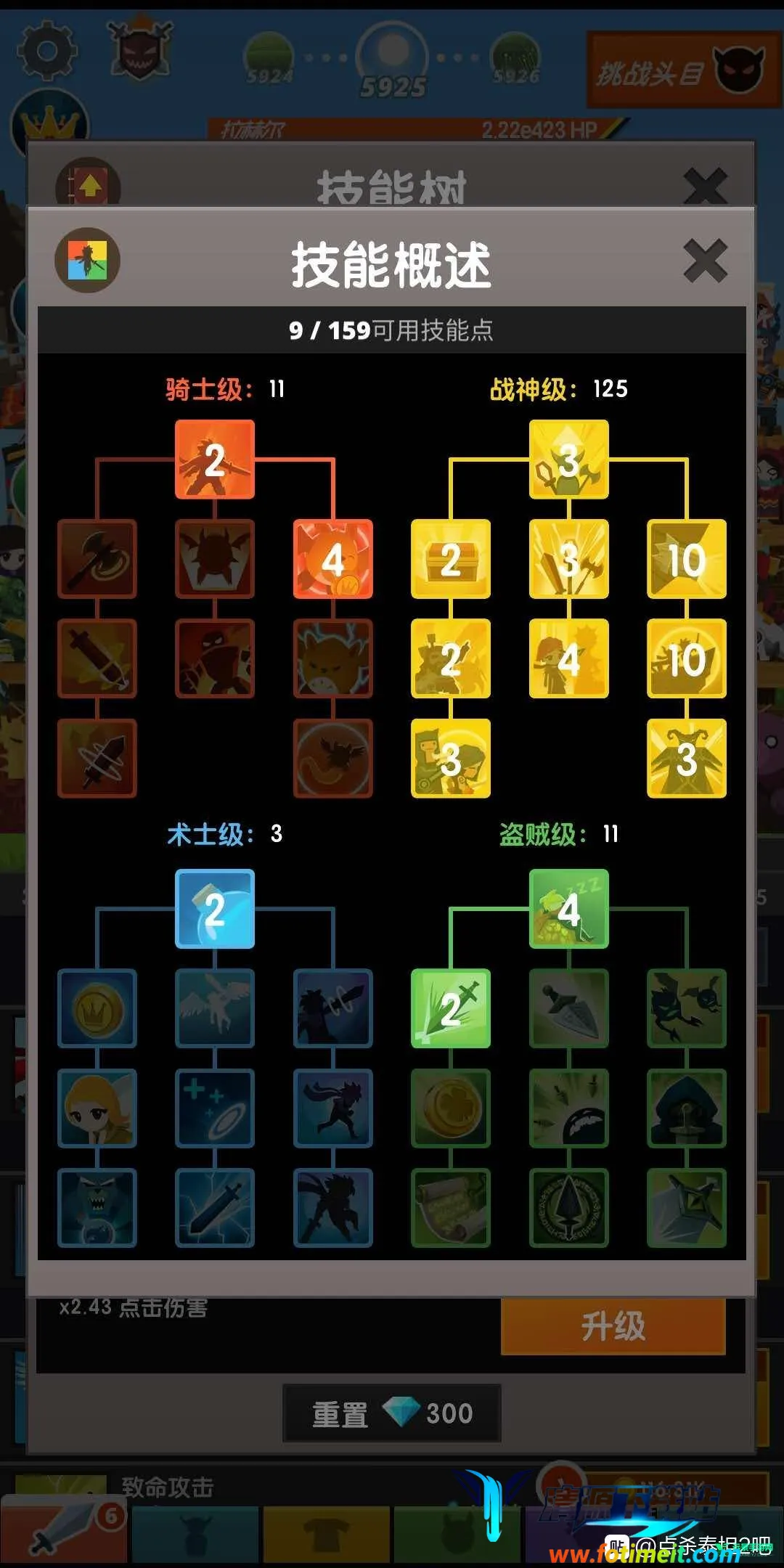Select the top knight skill showing level 2
784x1568 pixels.
215,460
